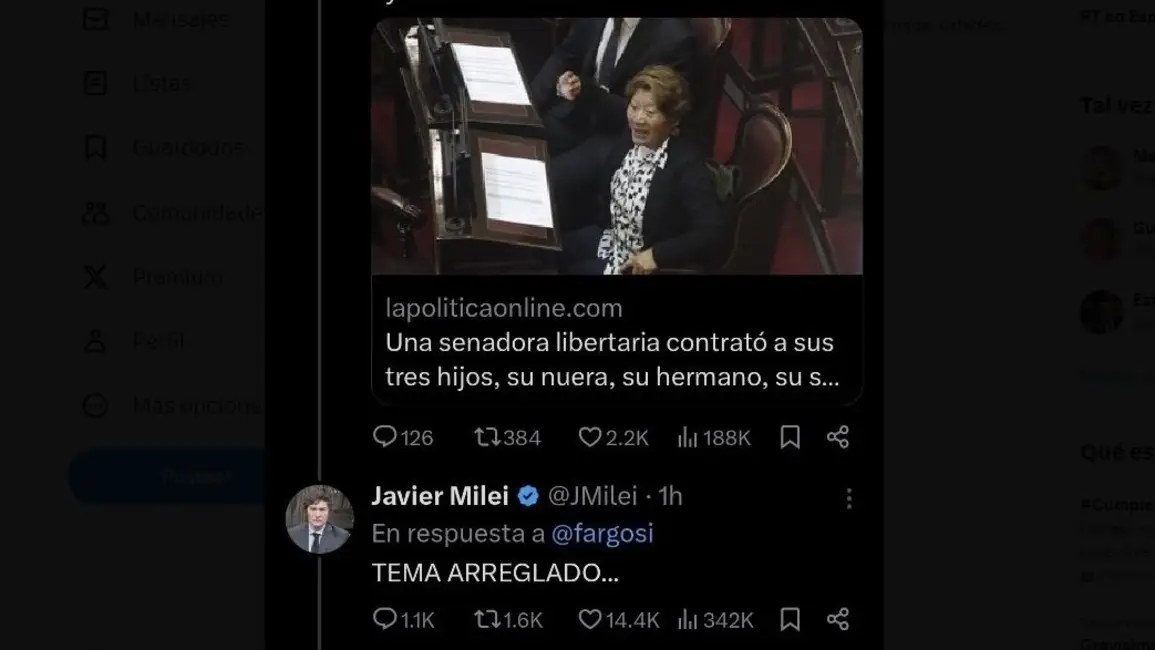Screen dimensions: 1155x650
Task: Open Javier Milei's profile by name
Action: click(x=440, y=496)
